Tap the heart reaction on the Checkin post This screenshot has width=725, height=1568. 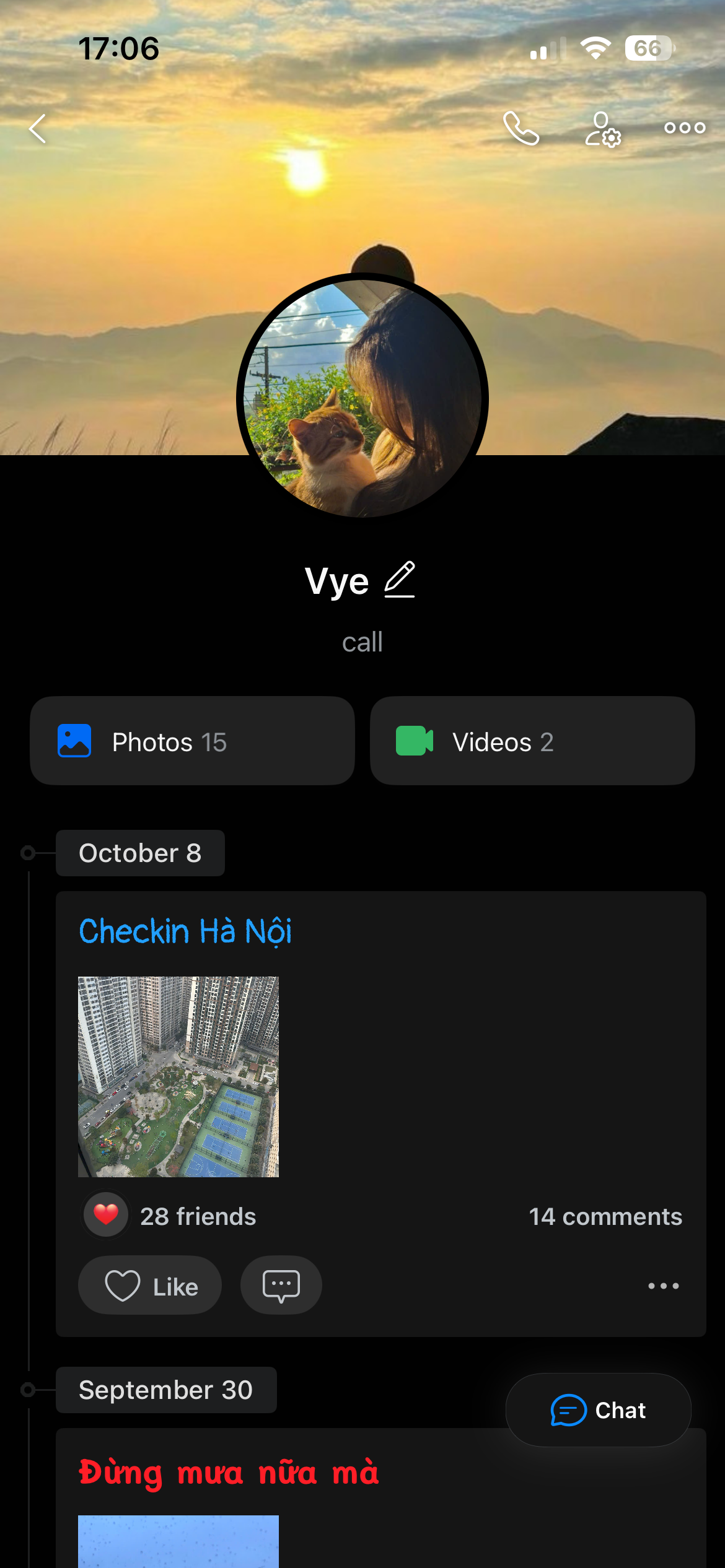105,1214
